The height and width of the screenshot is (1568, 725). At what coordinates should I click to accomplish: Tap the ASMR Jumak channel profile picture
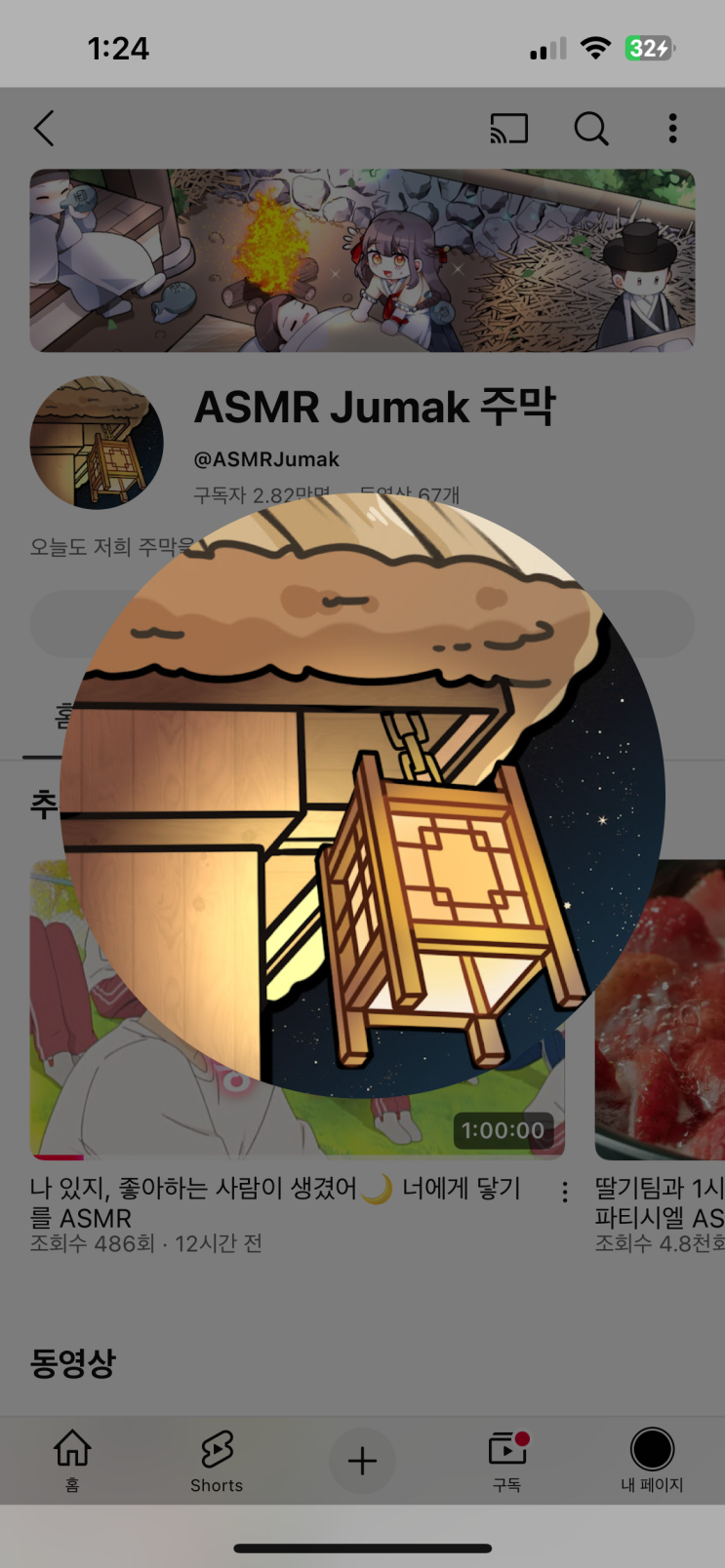tap(97, 443)
